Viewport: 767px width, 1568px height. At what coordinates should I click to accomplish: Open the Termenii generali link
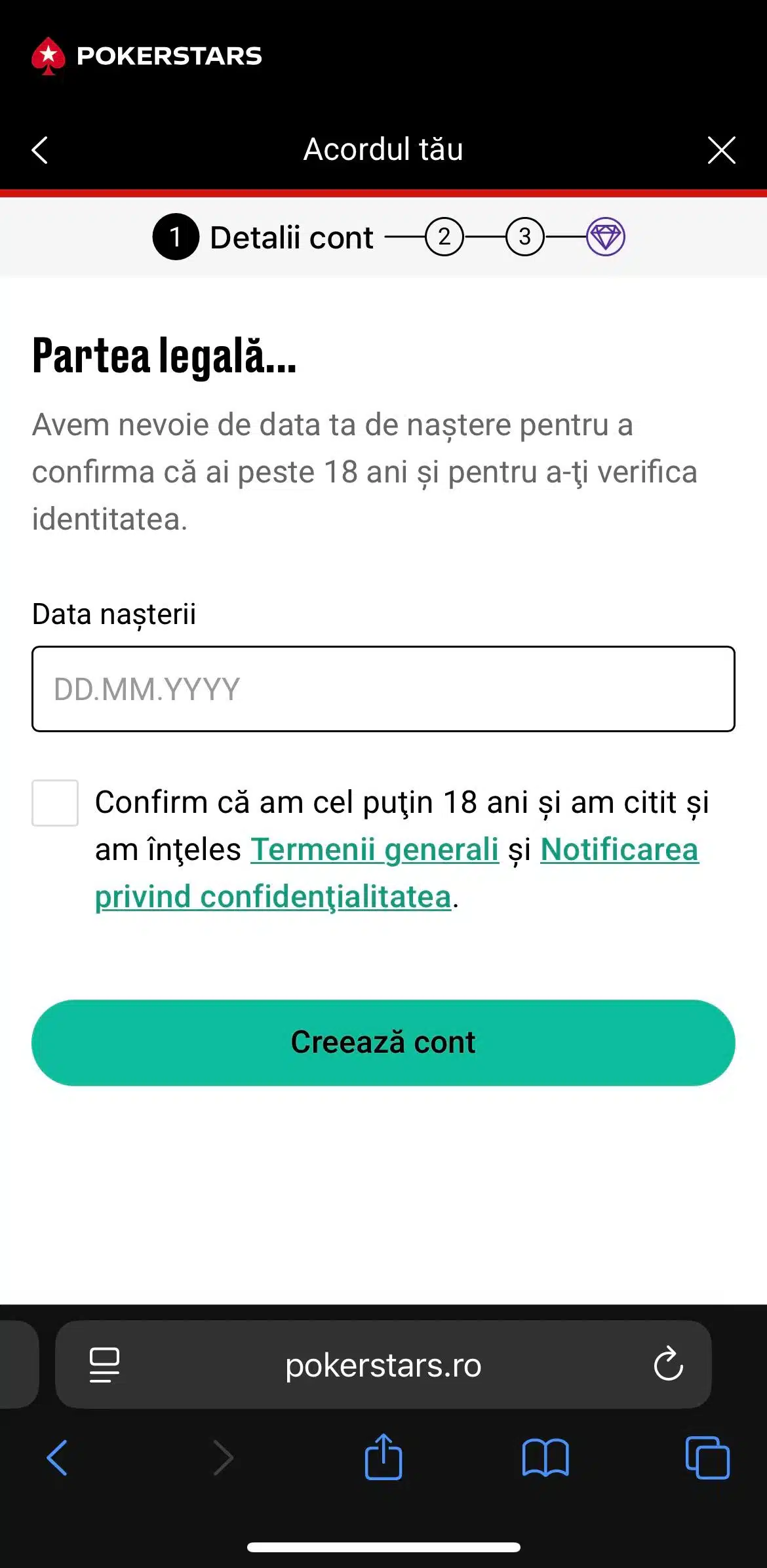(375, 850)
